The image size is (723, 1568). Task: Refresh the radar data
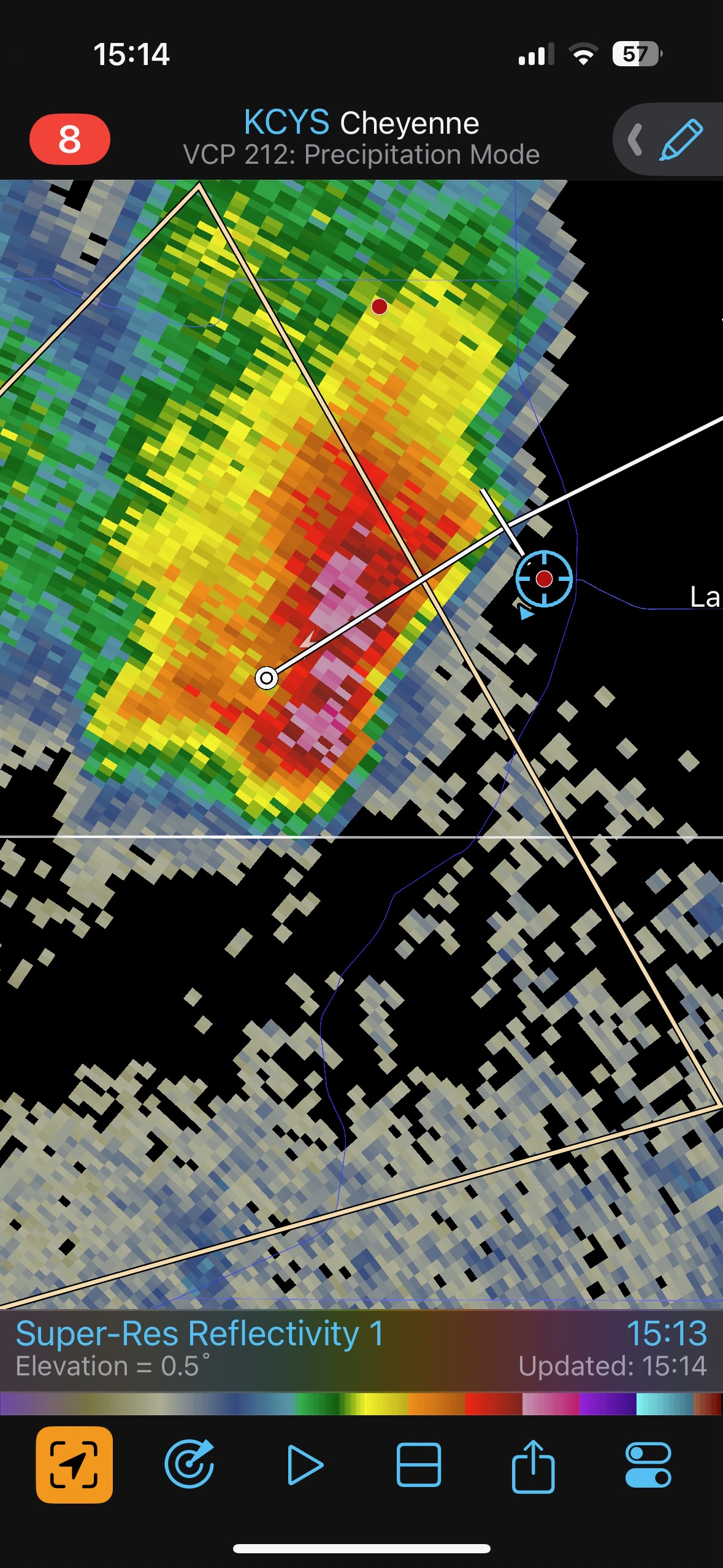click(189, 1464)
